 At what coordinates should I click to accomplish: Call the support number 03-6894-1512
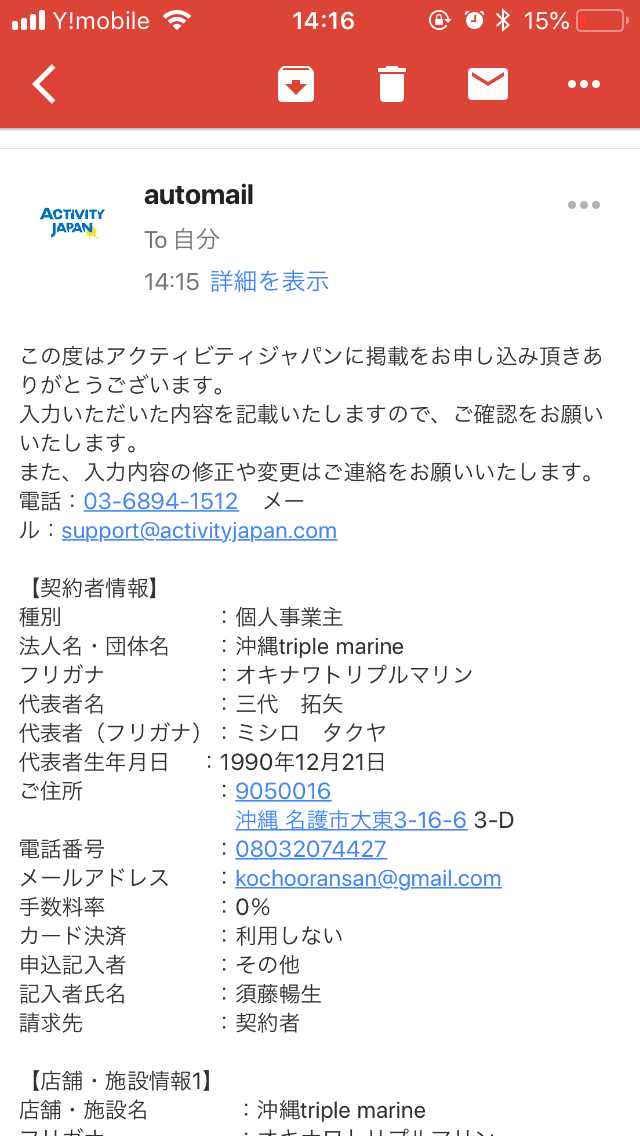[x=161, y=501]
